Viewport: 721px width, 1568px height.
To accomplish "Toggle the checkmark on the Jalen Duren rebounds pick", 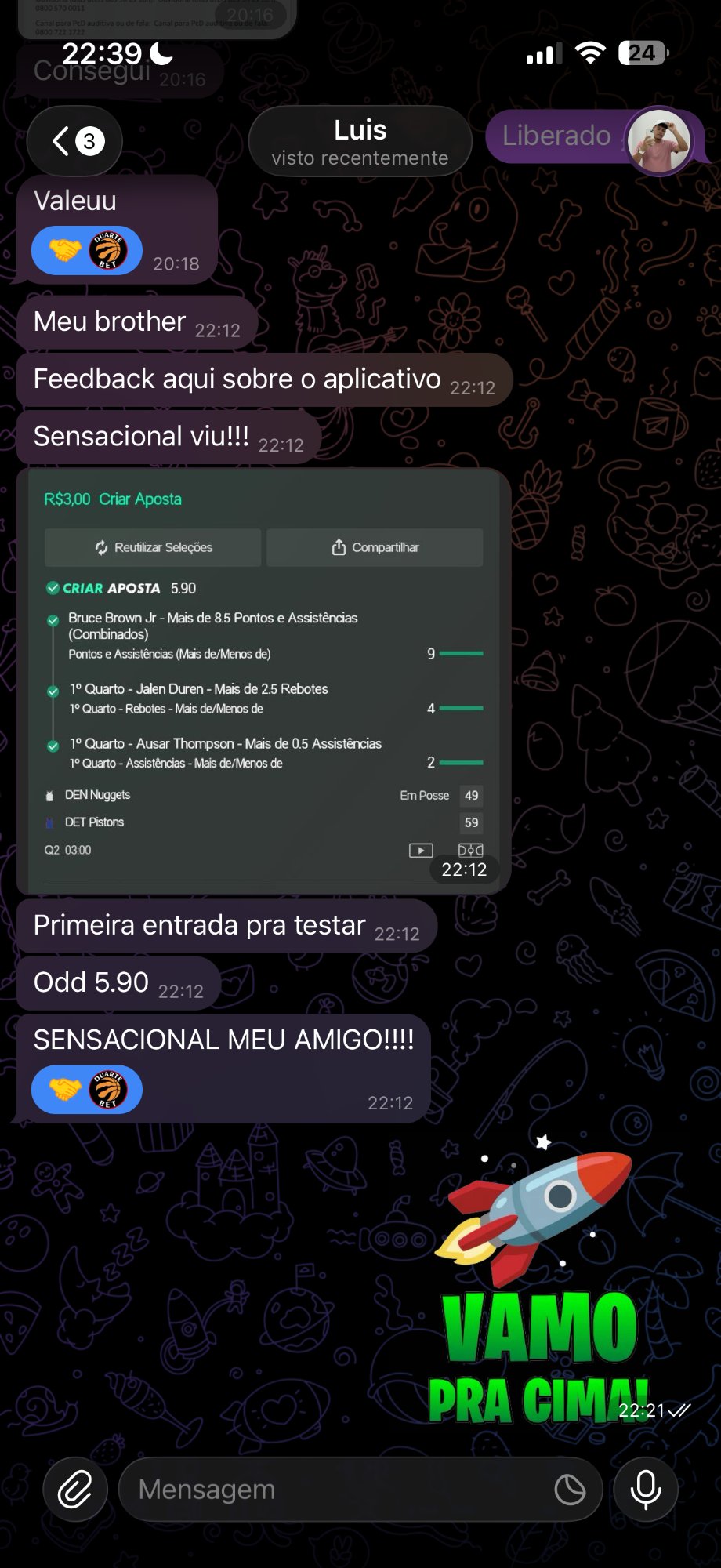I will (x=53, y=691).
